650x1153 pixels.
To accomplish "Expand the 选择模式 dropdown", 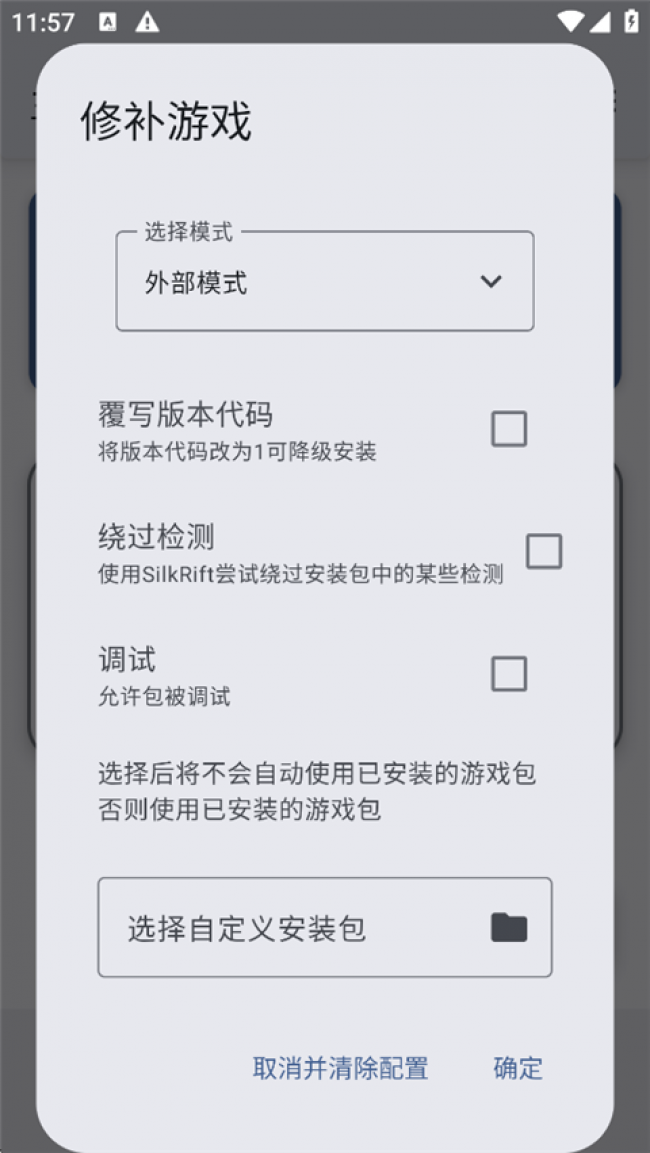I will pos(325,282).
